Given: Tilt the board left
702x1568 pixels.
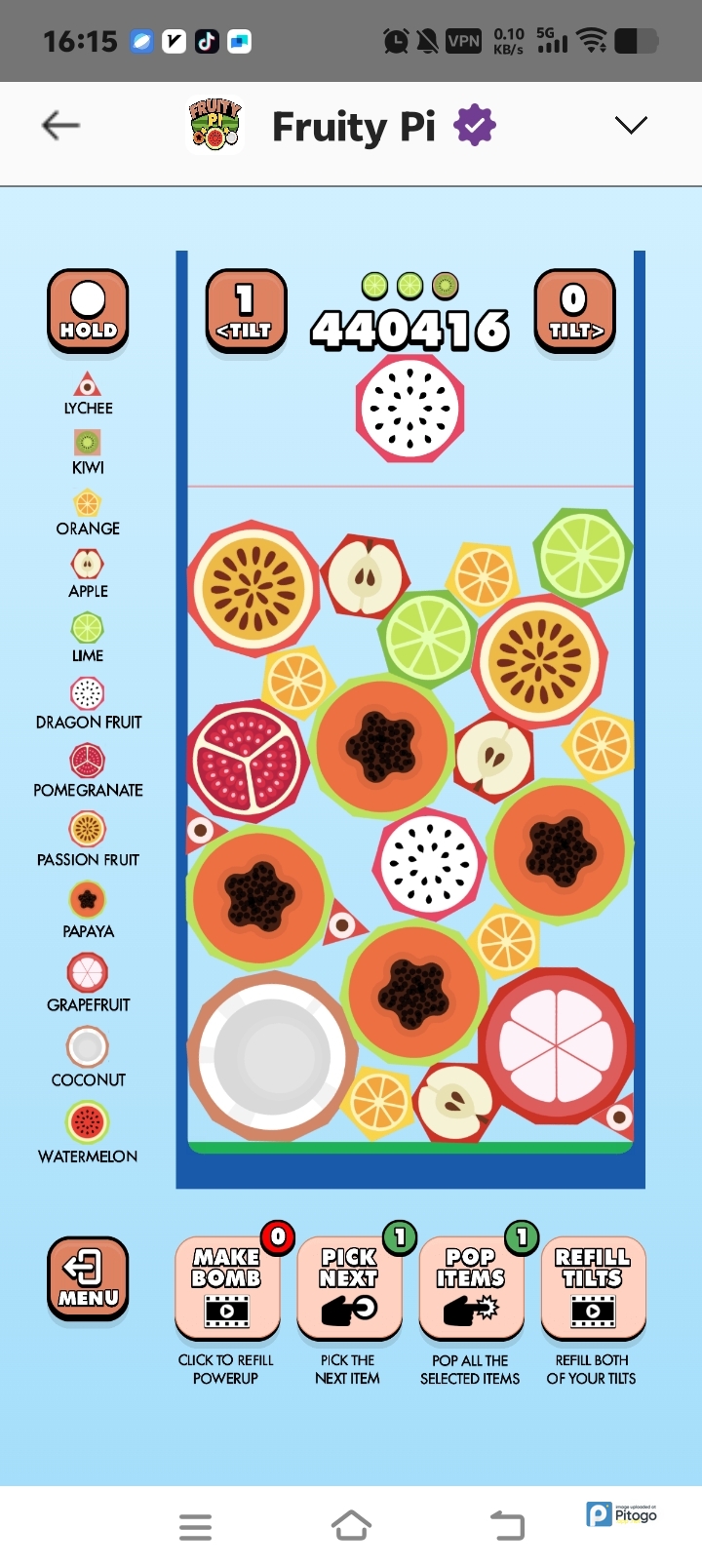Looking at the screenshot, I should (246, 311).
